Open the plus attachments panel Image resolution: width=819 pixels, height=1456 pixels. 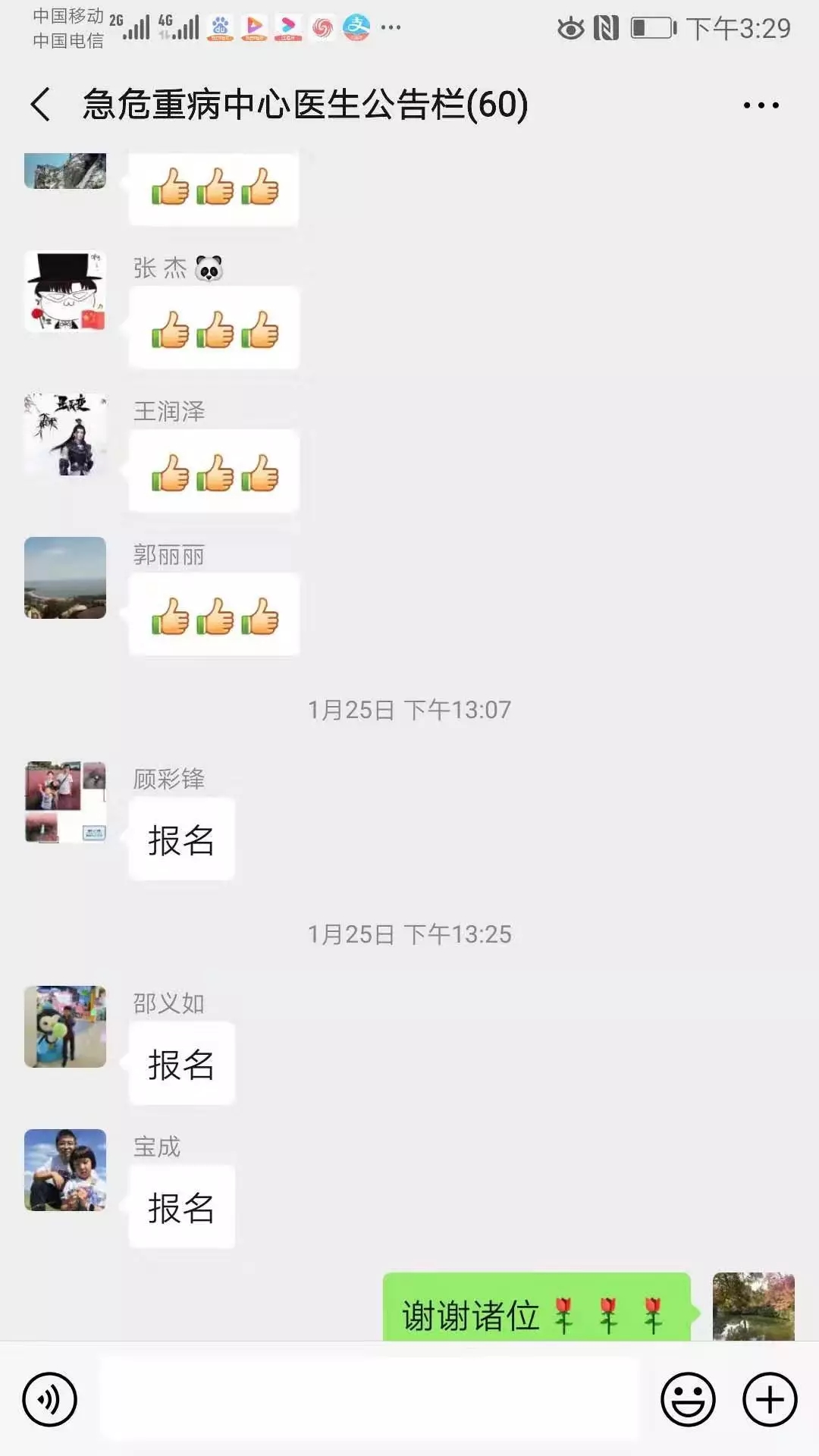point(769,1399)
